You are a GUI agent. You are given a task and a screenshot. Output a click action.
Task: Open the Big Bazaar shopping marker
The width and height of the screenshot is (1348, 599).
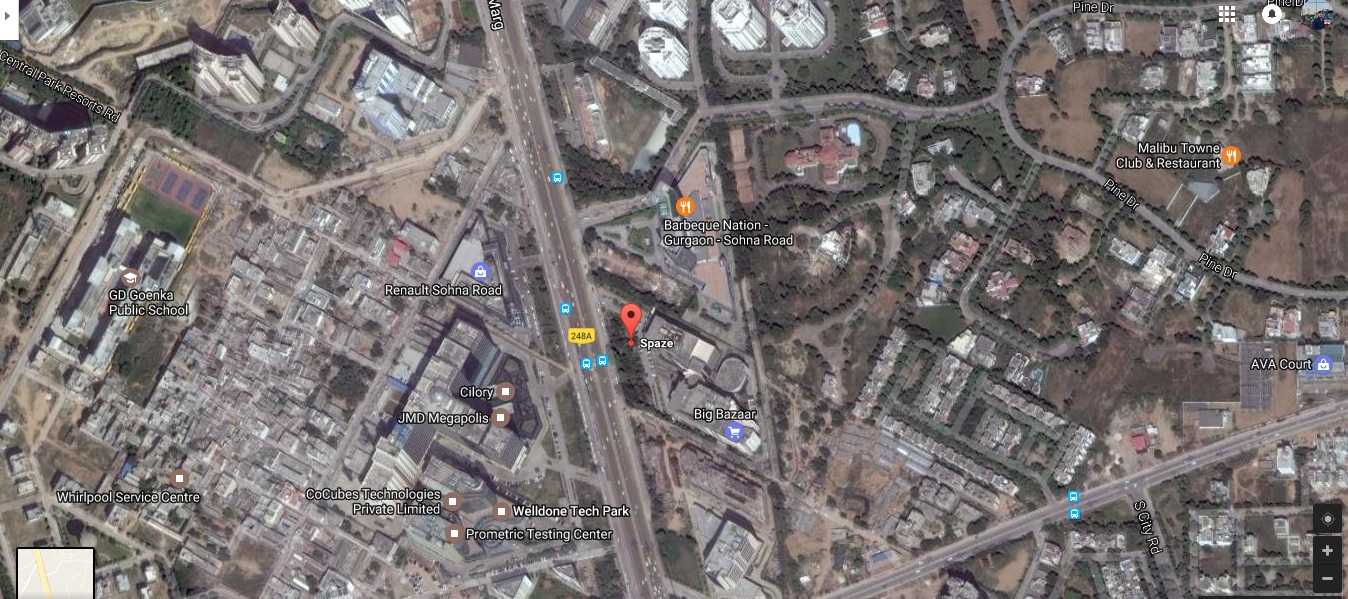click(735, 432)
